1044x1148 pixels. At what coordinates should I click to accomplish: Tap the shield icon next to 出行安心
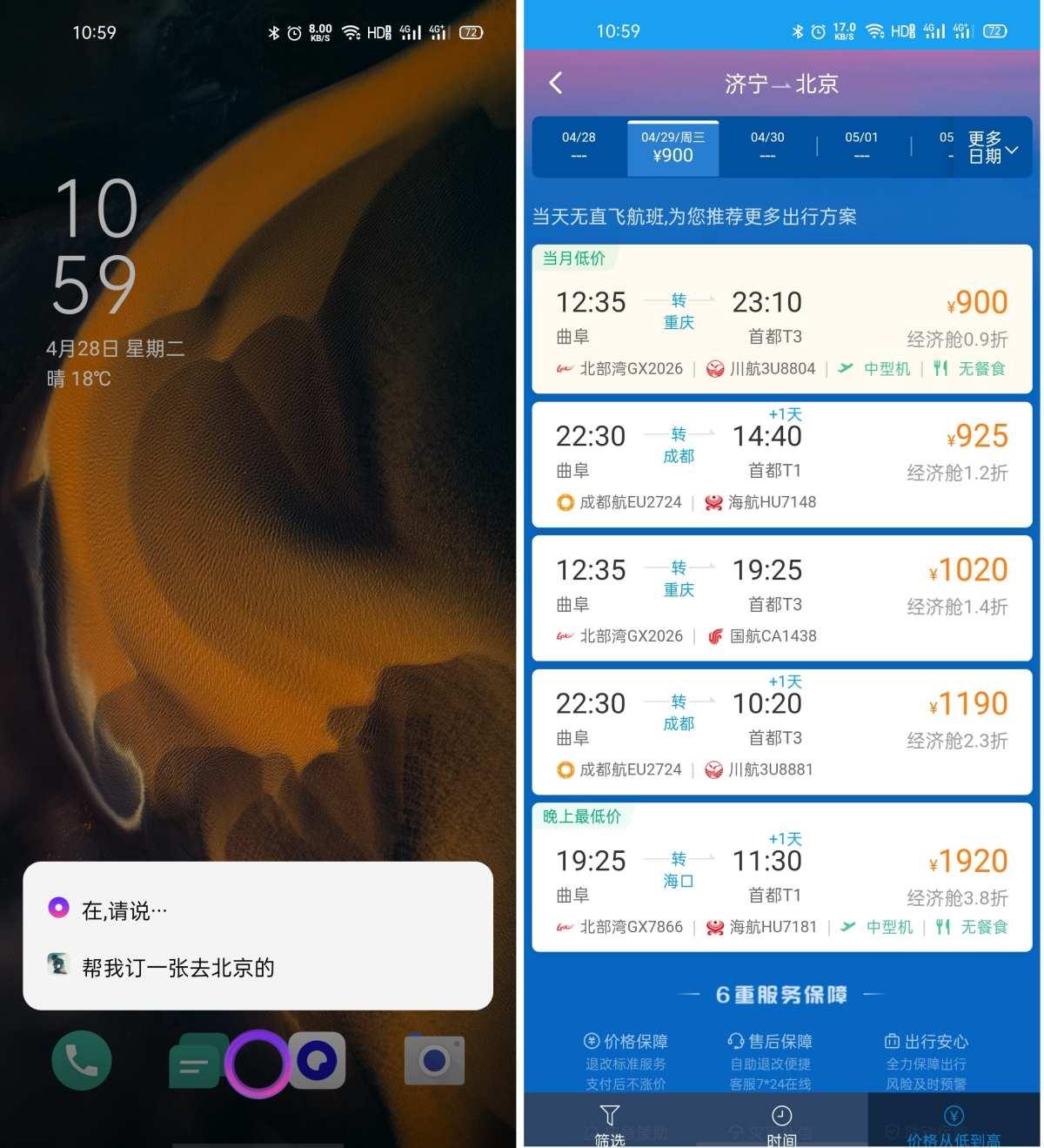[x=892, y=1040]
